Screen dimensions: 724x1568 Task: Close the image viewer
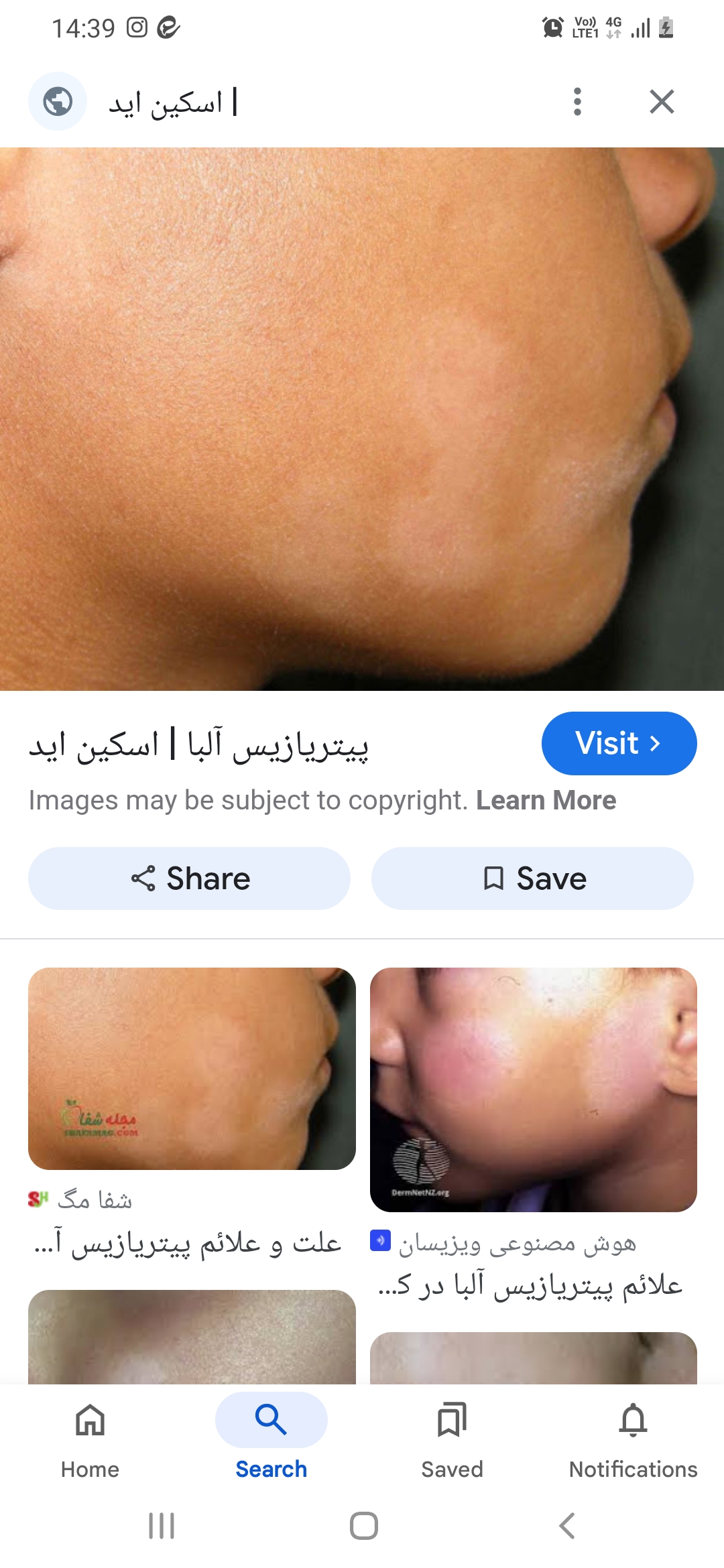661,102
